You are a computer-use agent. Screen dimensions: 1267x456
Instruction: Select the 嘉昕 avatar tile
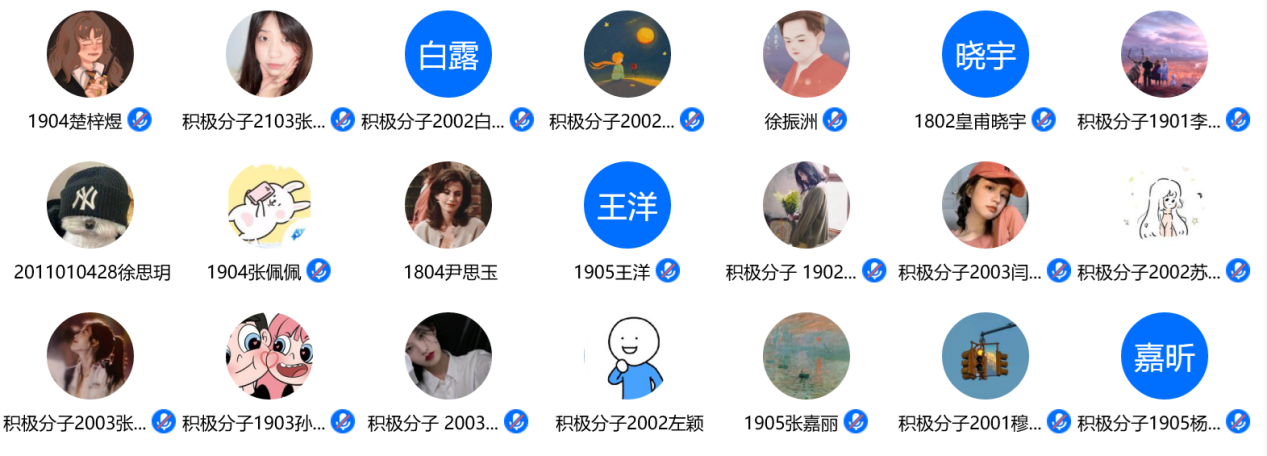(x=1164, y=356)
